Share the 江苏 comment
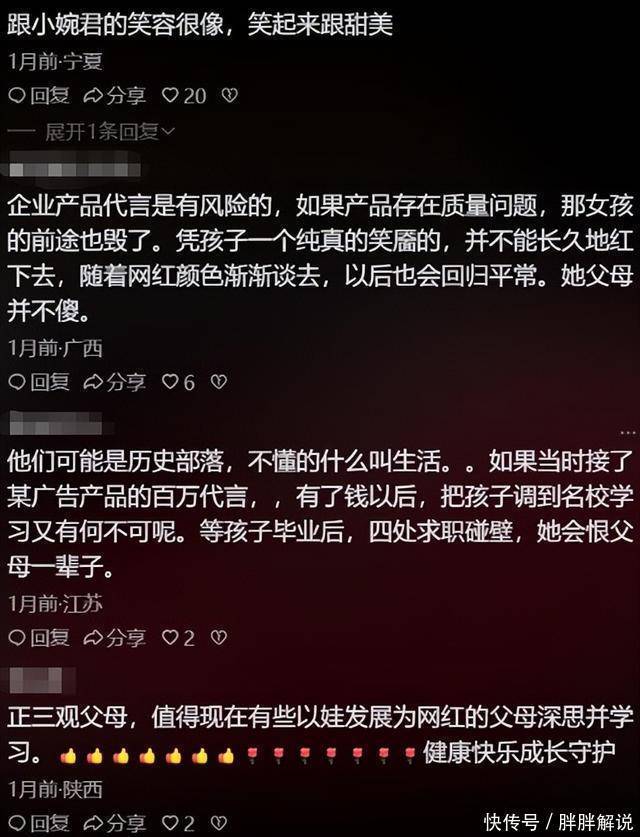 click(x=115, y=637)
